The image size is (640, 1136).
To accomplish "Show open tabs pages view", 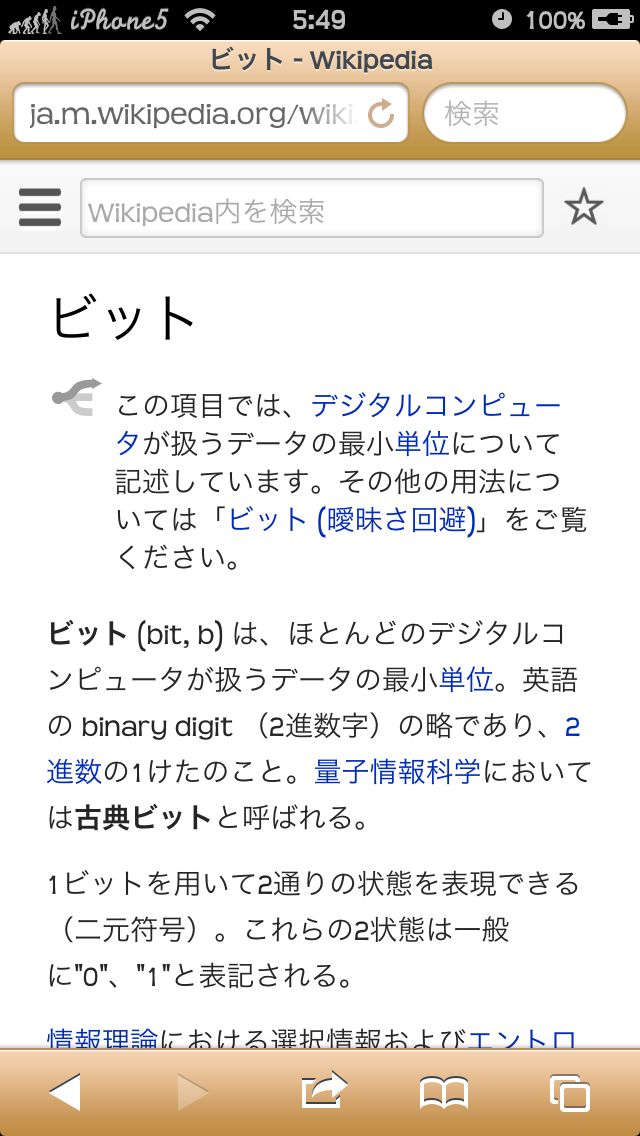I will coord(570,1093).
